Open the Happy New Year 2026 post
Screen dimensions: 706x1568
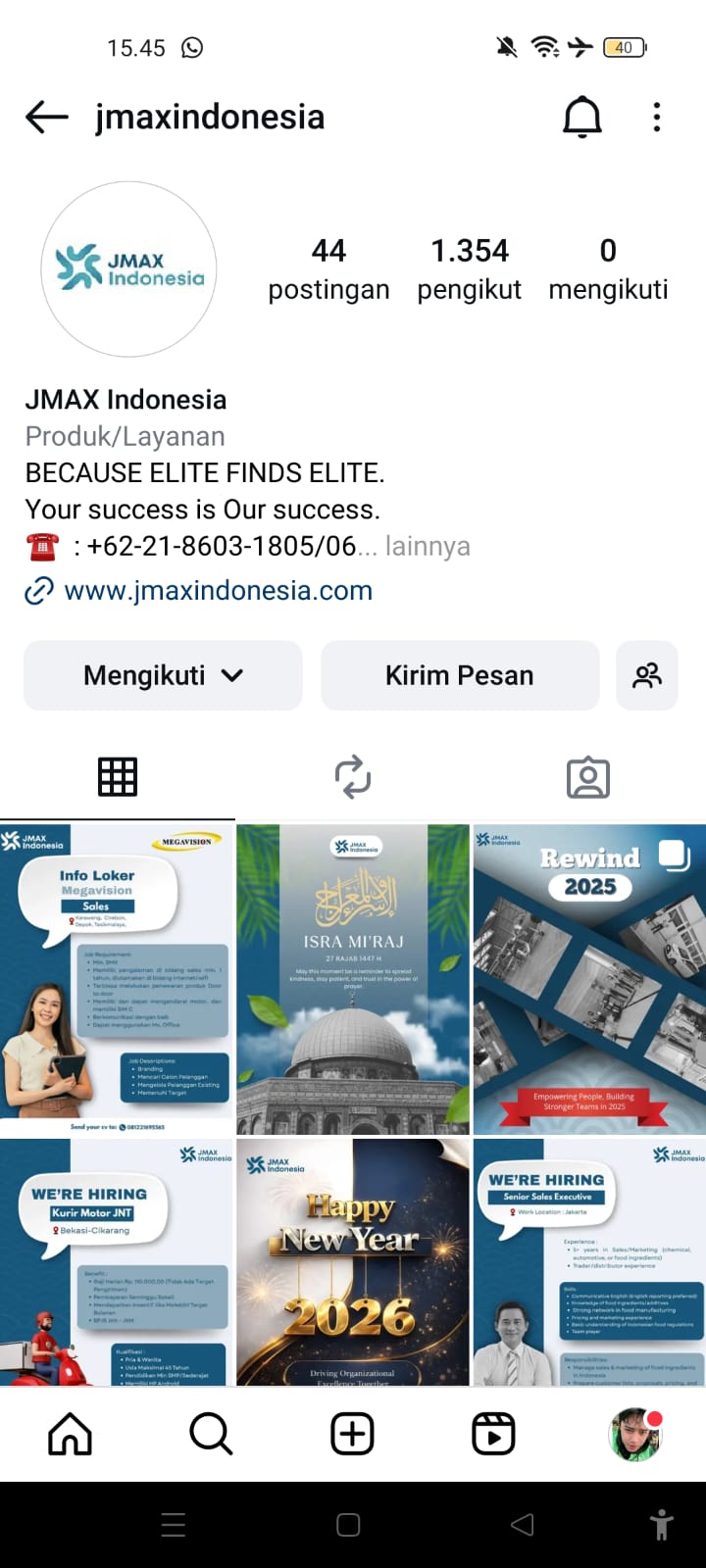click(x=353, y=1262)
